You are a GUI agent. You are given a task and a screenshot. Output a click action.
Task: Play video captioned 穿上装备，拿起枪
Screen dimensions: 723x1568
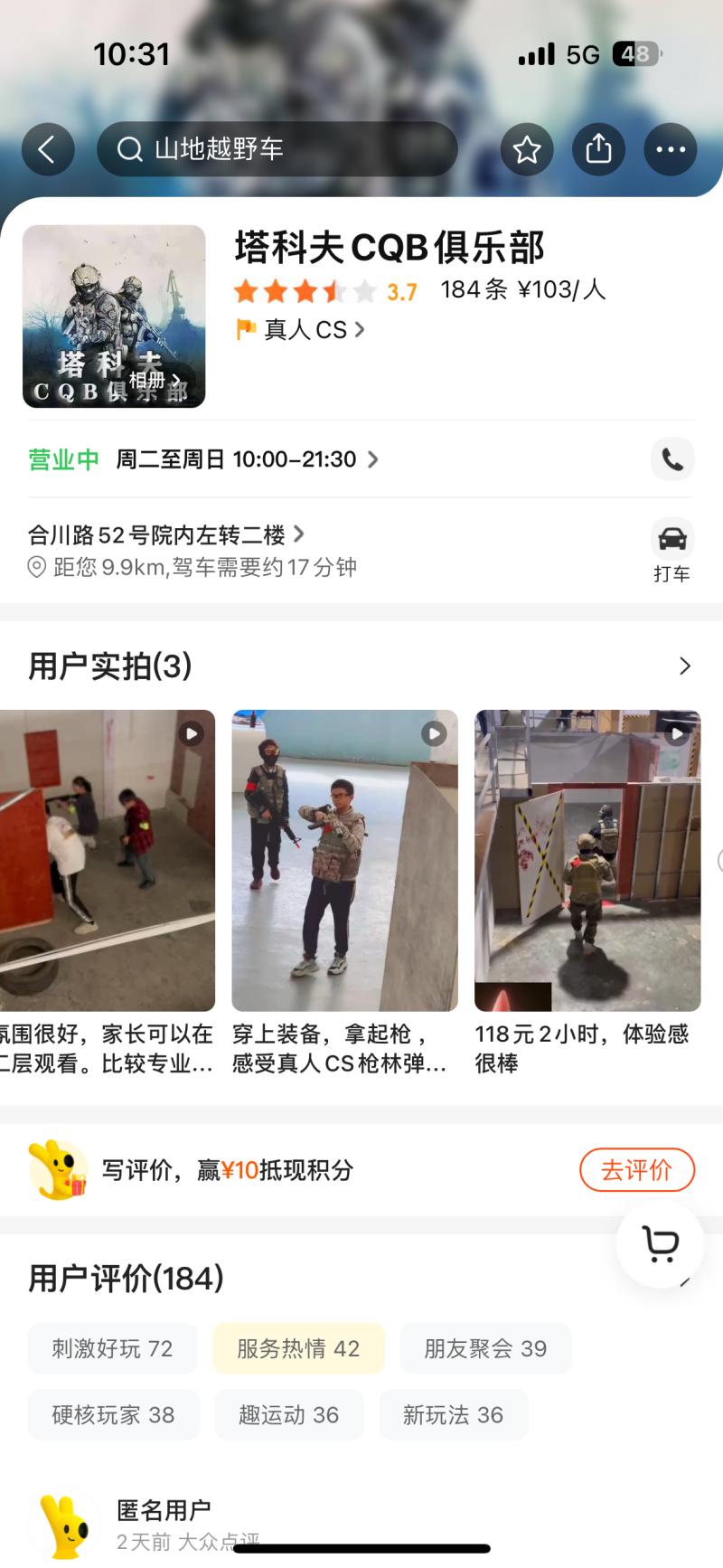point(344,860)
